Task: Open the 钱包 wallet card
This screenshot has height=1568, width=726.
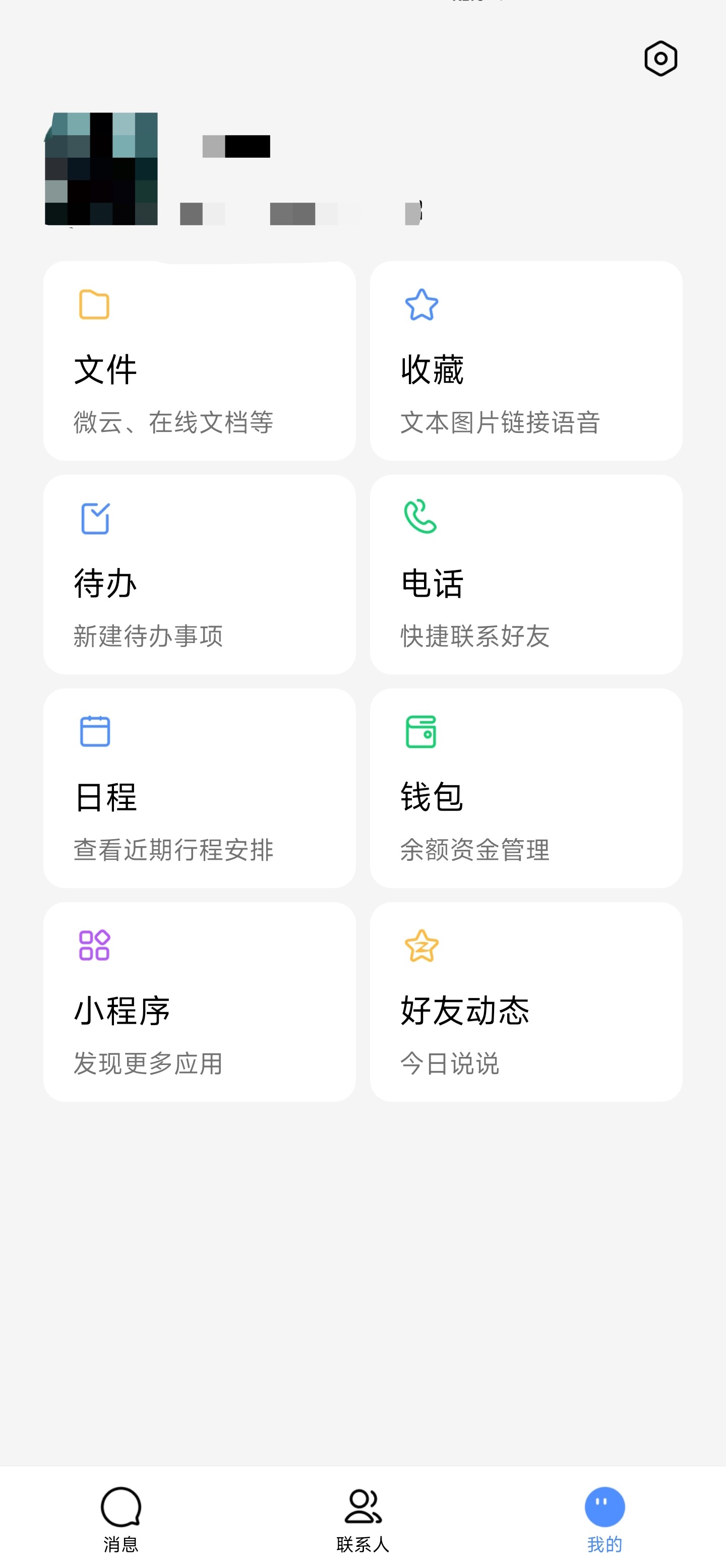Action: coord(526,788)
